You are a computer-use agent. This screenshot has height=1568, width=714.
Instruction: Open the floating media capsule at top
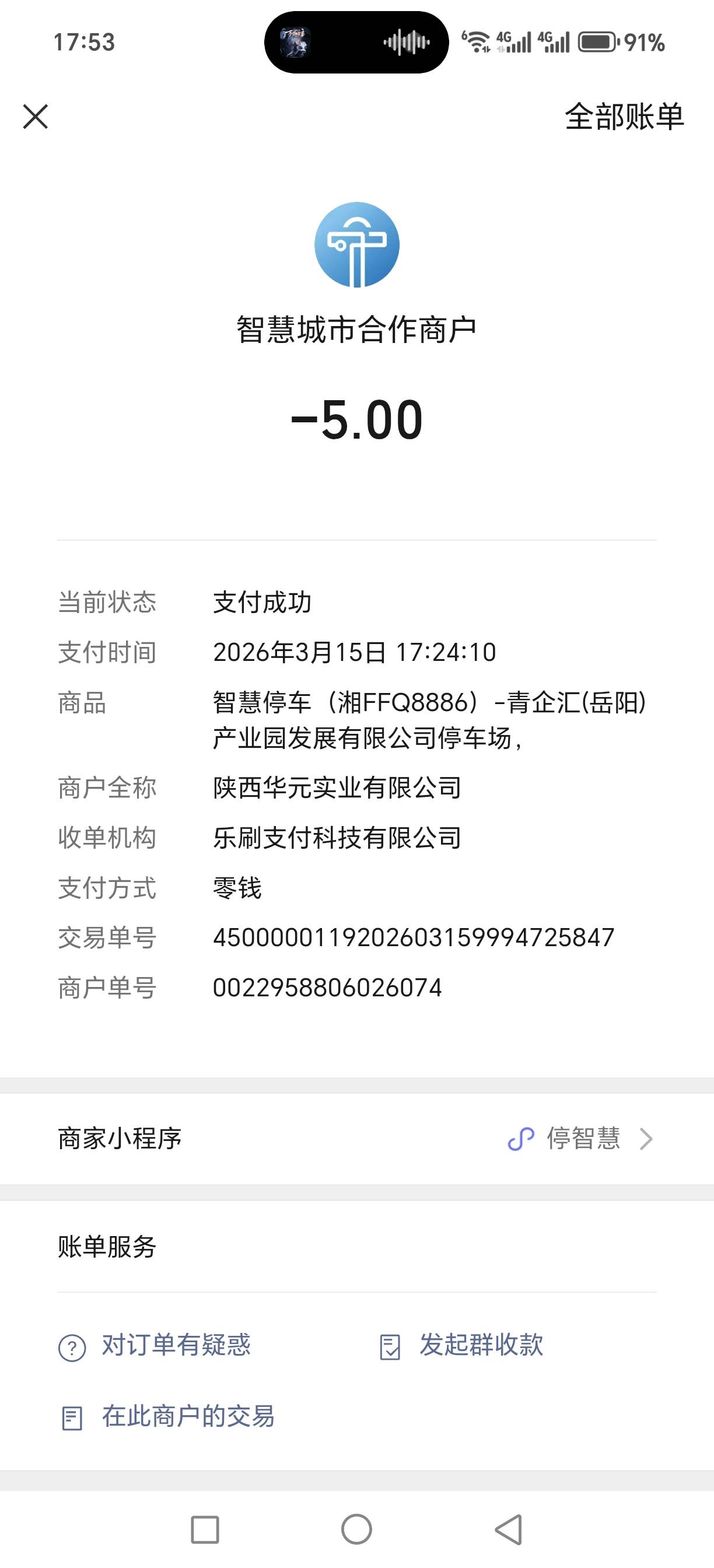356,43
